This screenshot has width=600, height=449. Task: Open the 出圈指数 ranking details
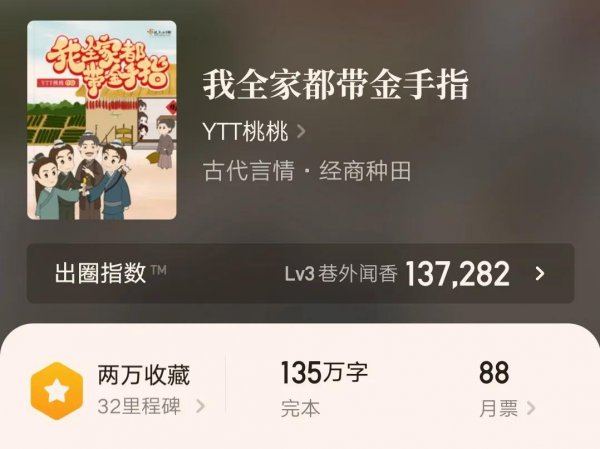click(x=300, y=273)
